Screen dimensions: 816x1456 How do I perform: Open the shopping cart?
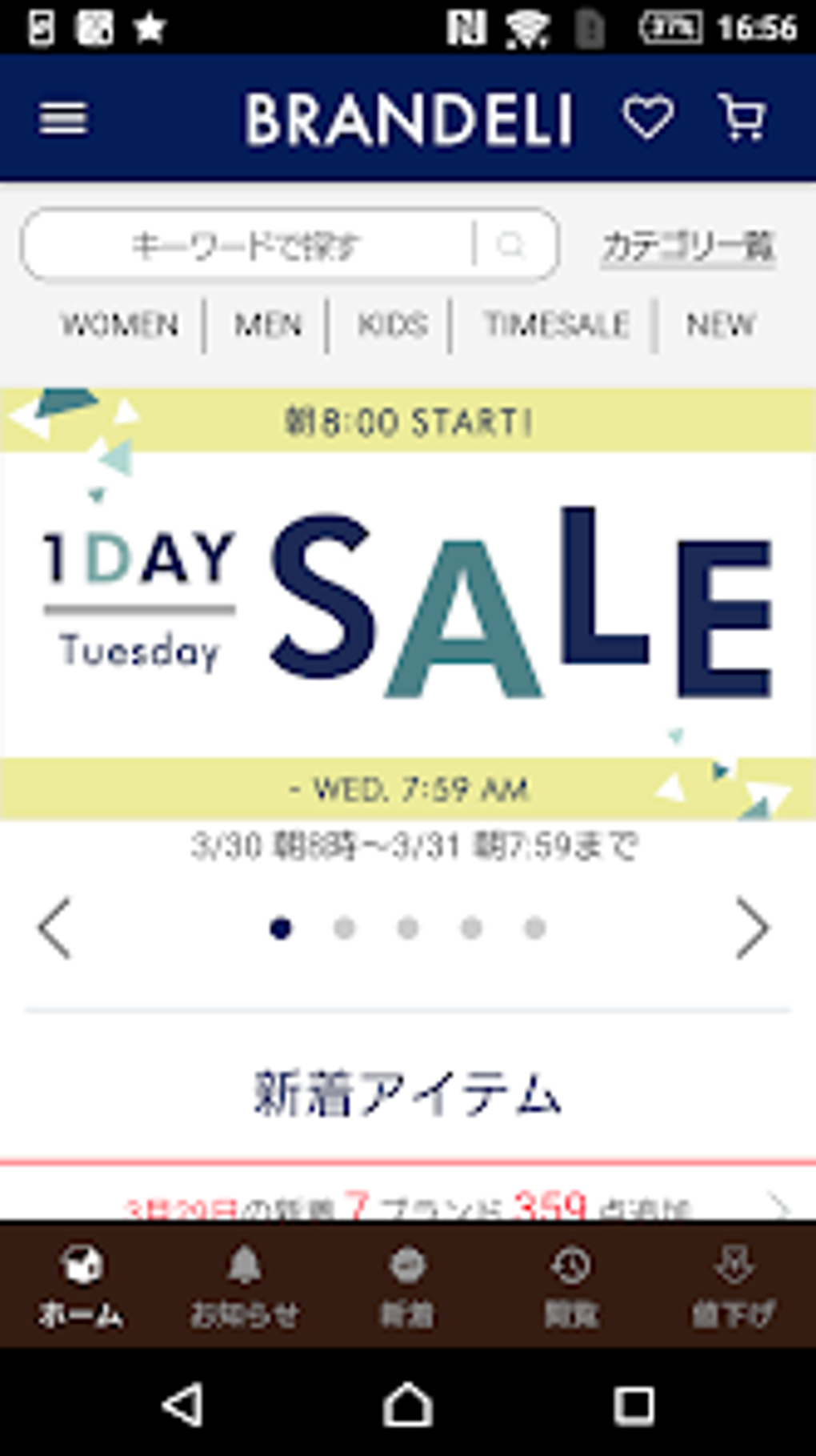click(743, 118)
